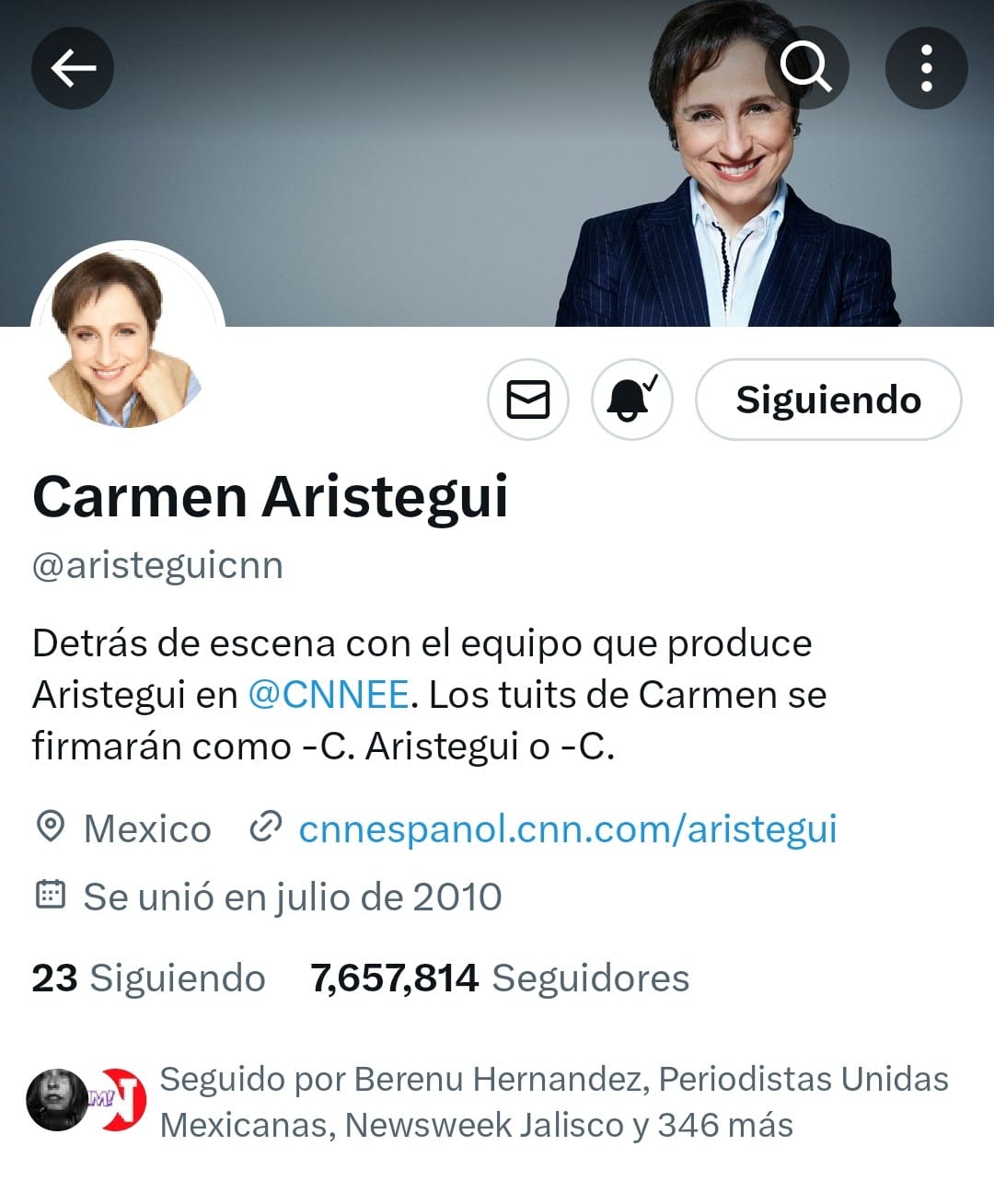Go back using the arrow icon
Viewport: 994px width, 1204px height.
point(73,68)
